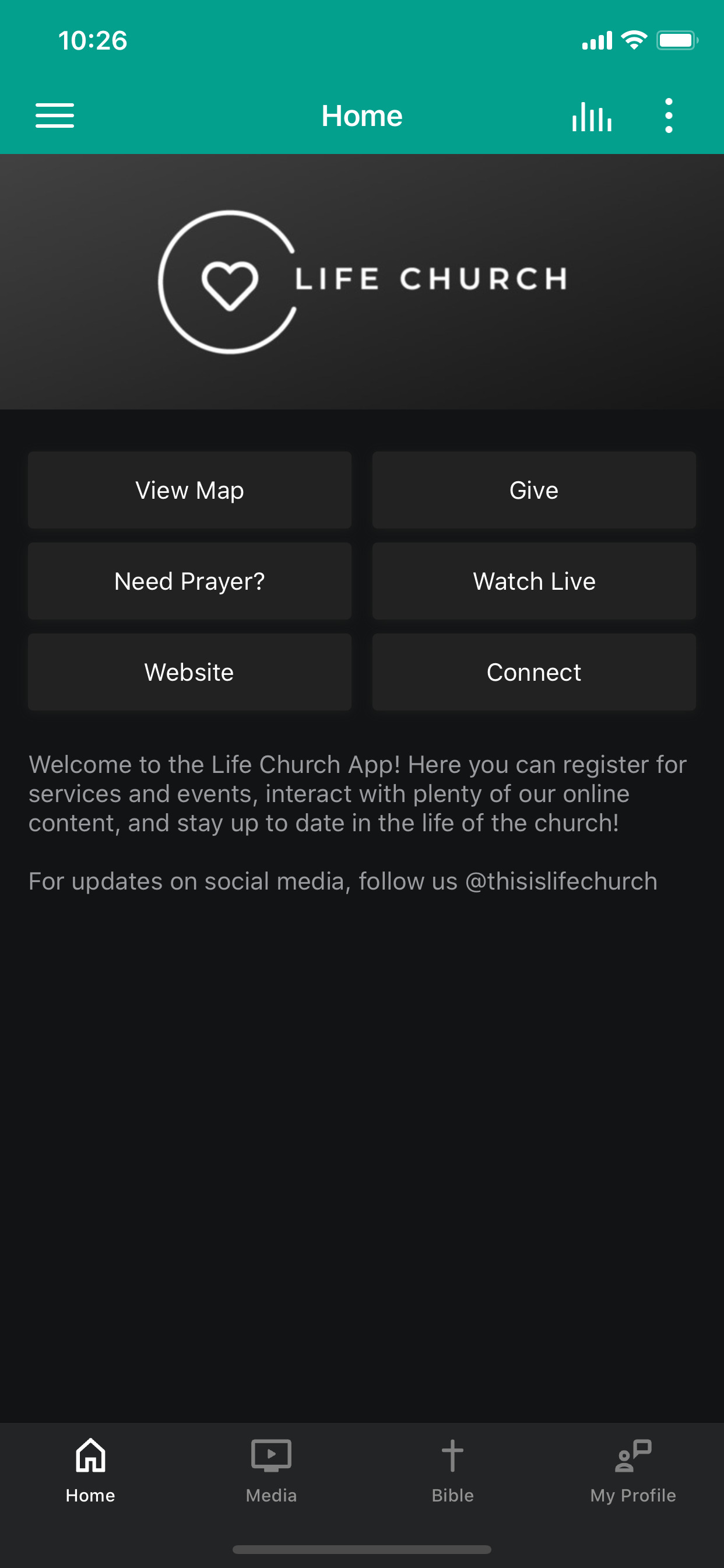Tap the status bar clock showing 10:26
This screenshot has height=1568, width=724.
(93, 40)
